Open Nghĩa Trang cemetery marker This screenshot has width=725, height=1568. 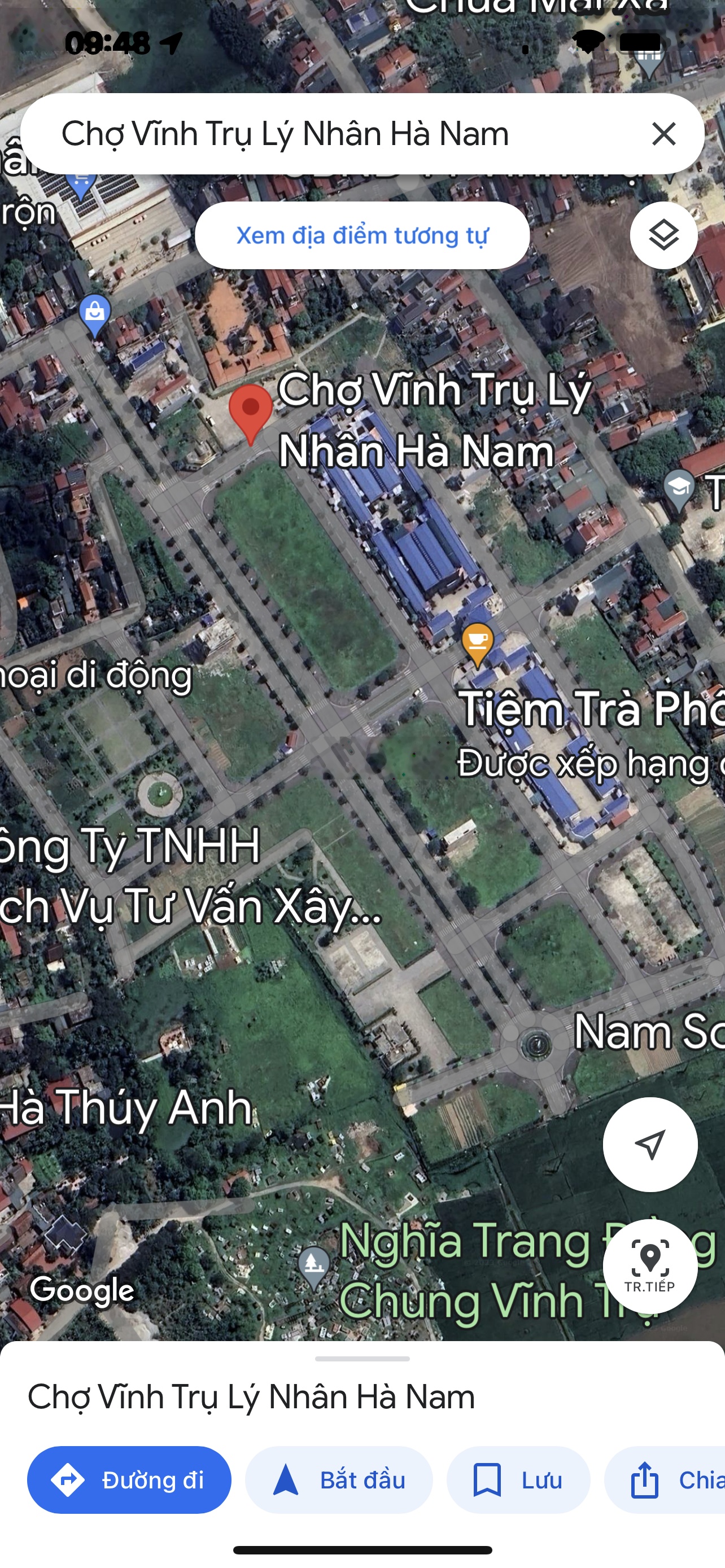pyautogui.click(x=313, y=1265)
